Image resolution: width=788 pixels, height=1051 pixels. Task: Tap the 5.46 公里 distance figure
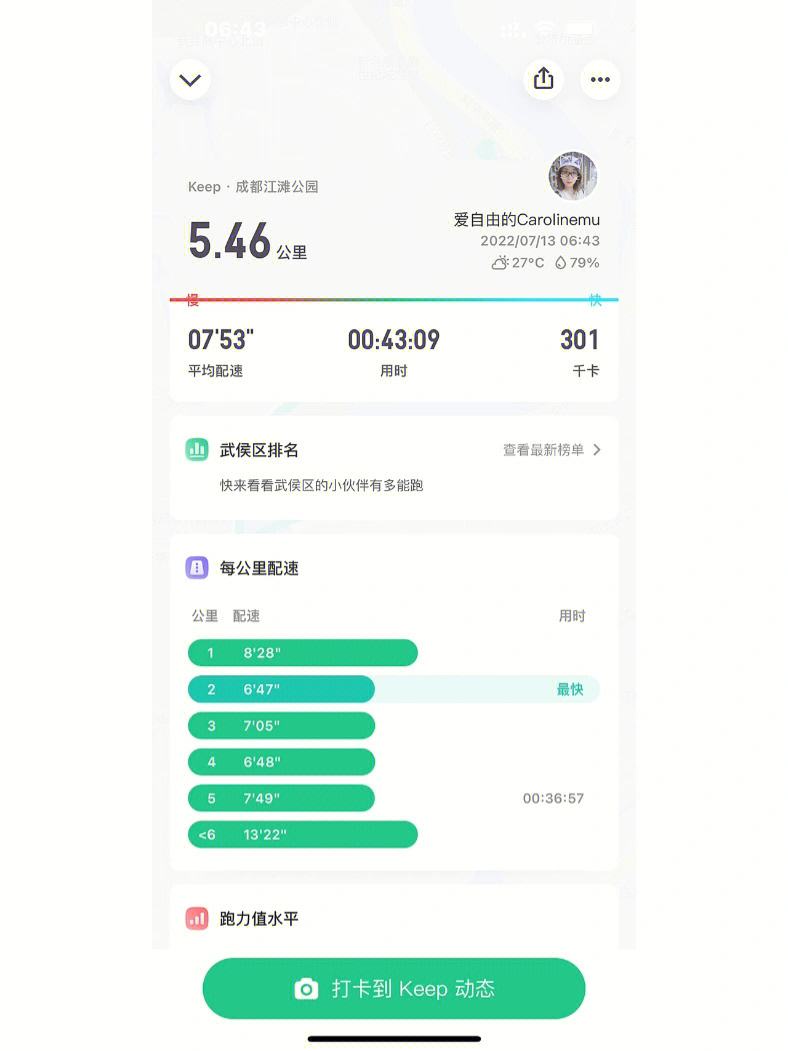pos(230,240)
